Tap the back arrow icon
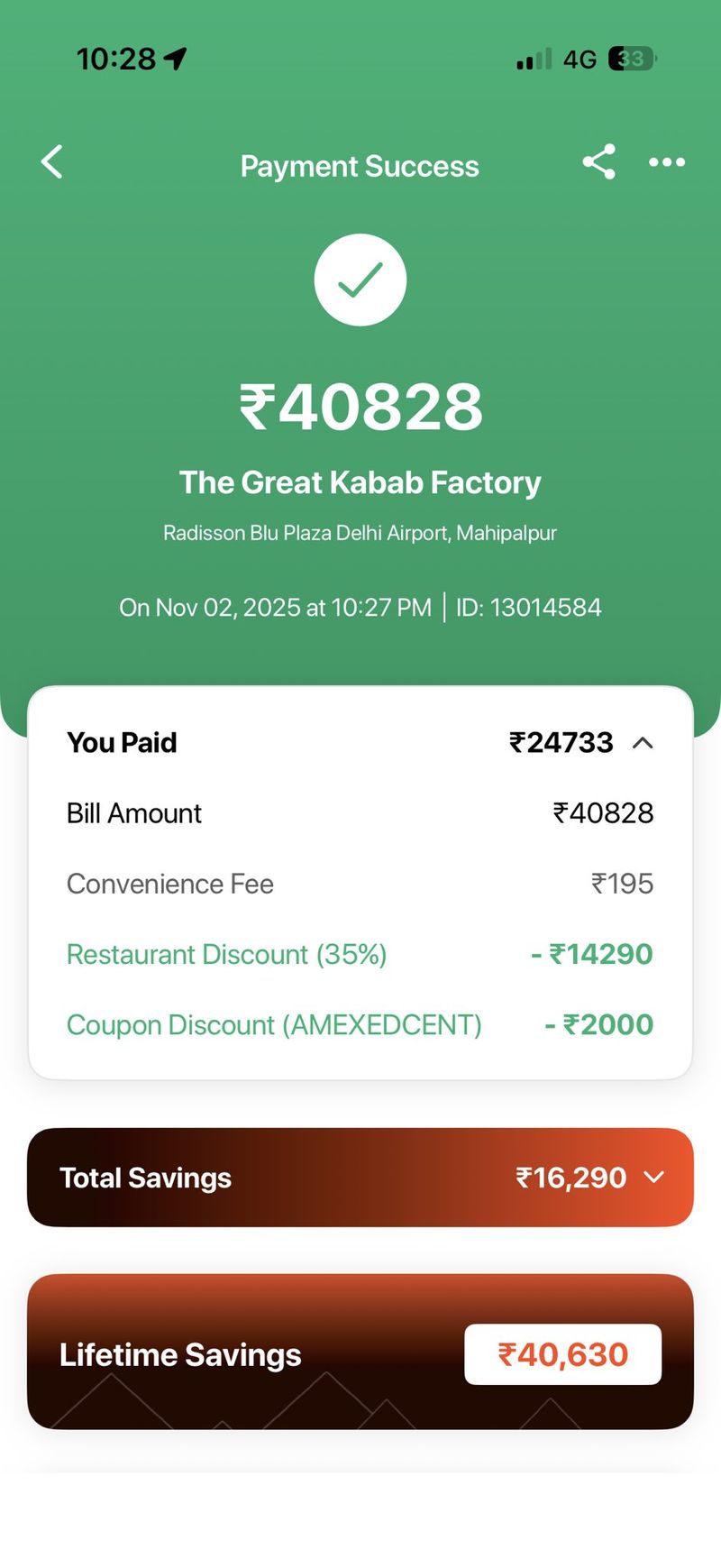This screenshot has height=1568, width=721. 51,162
